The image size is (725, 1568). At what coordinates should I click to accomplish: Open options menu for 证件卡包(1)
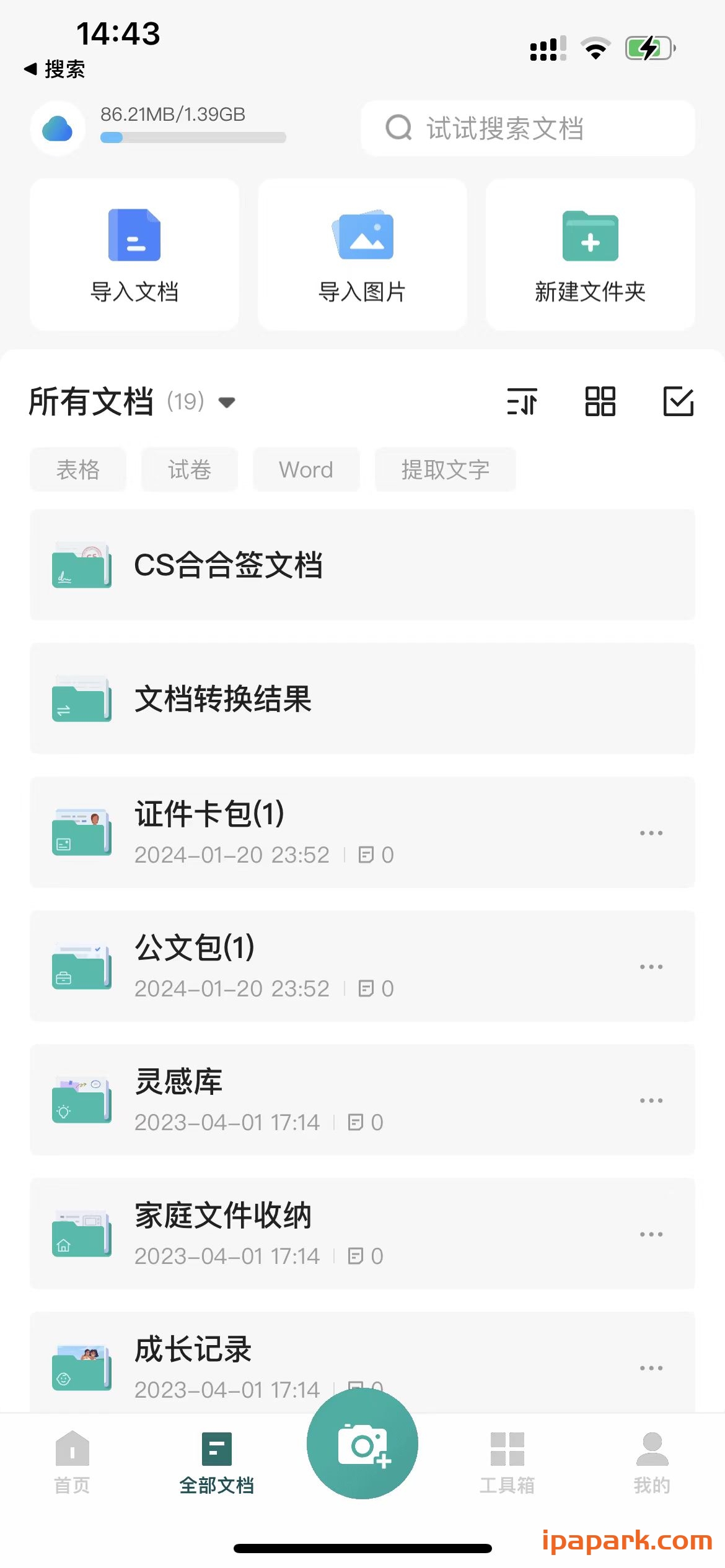(x=651, y=833)
